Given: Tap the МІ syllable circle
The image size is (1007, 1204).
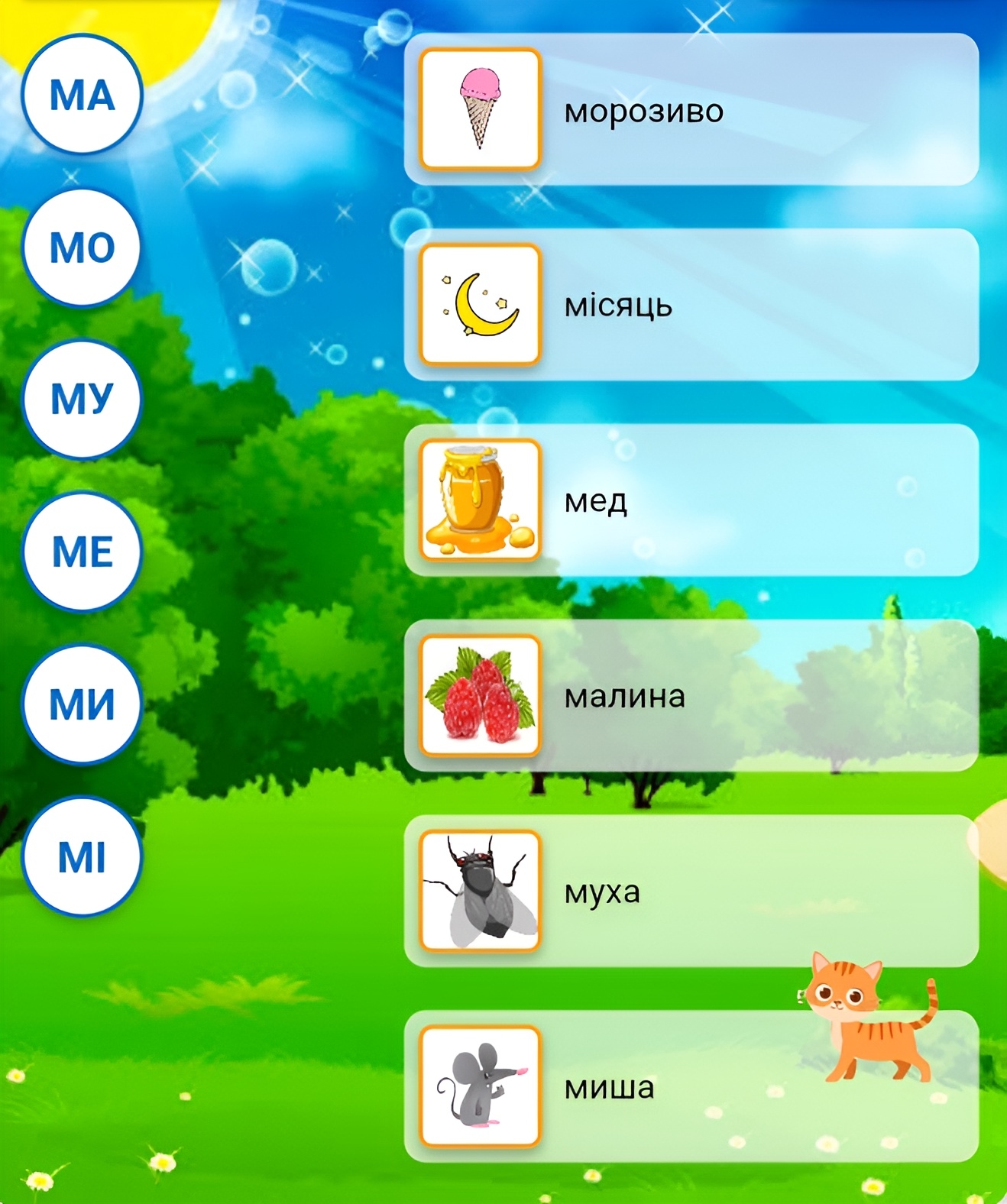Looking at the screenshot, I should point(82,856).
